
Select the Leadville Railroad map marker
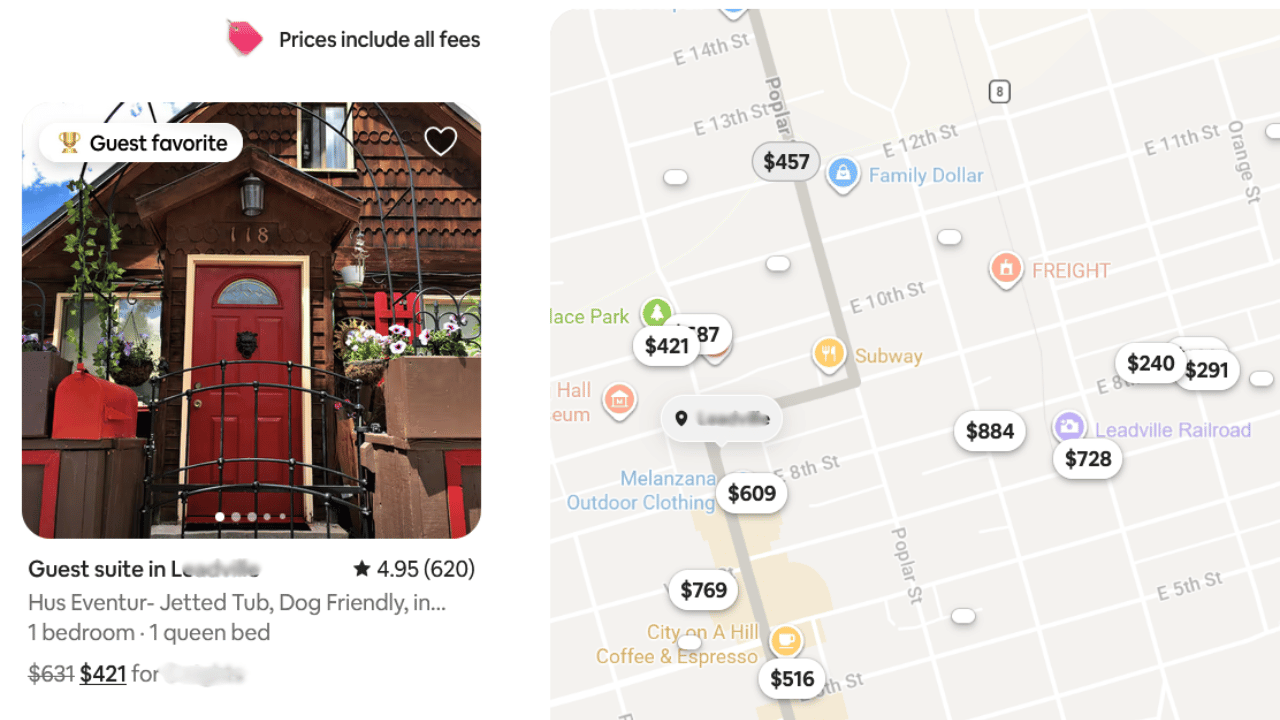(1069, 428)
